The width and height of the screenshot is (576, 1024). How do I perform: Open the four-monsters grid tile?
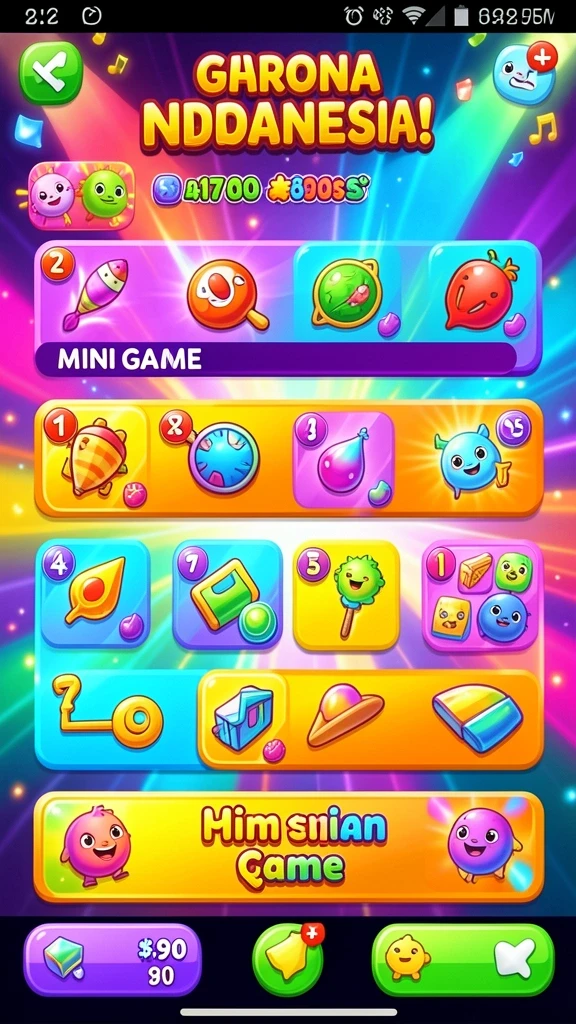483,596
